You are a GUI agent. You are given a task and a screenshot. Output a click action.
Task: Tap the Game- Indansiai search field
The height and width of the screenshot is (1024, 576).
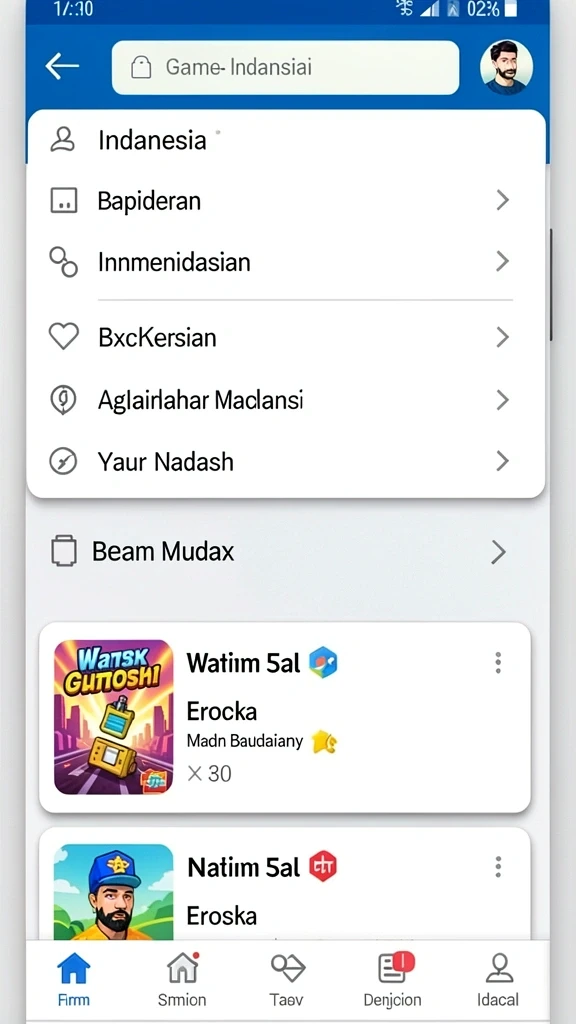coord(285,67)
